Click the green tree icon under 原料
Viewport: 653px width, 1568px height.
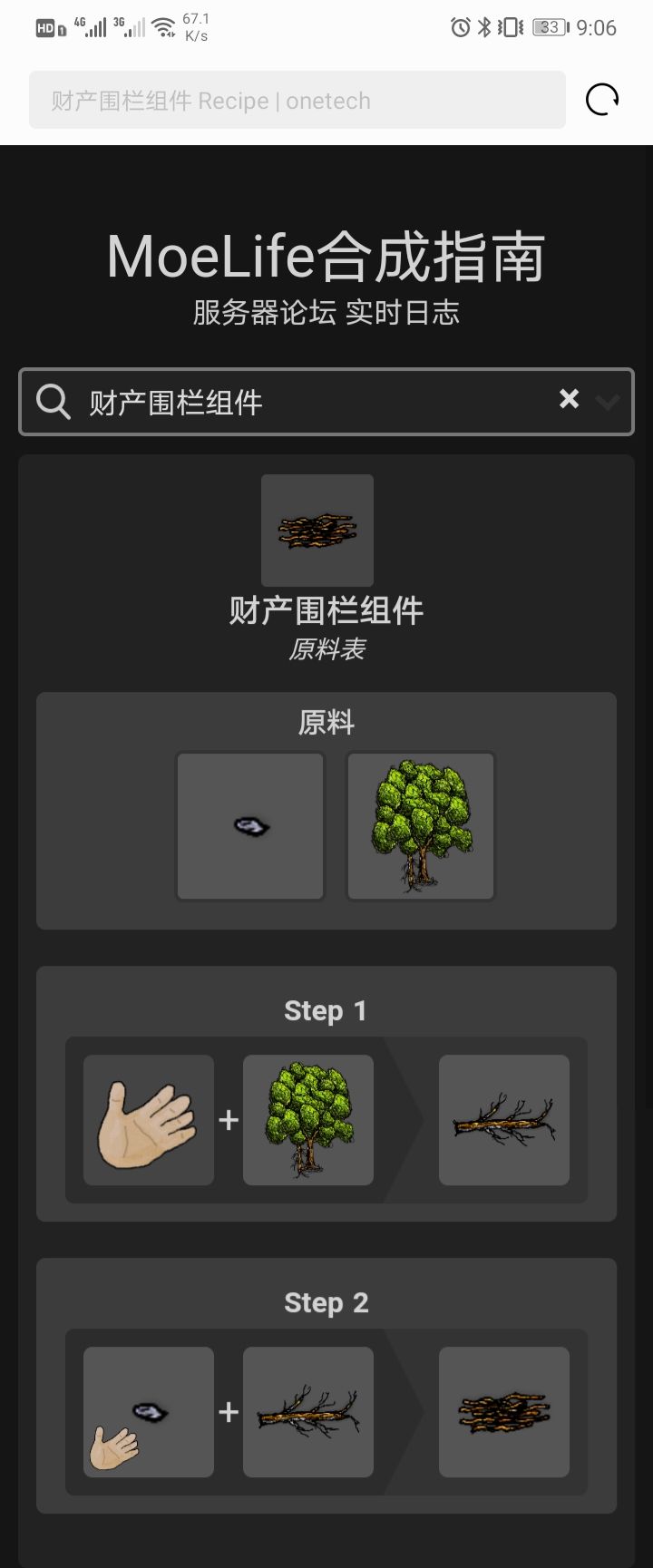[420, 825]
